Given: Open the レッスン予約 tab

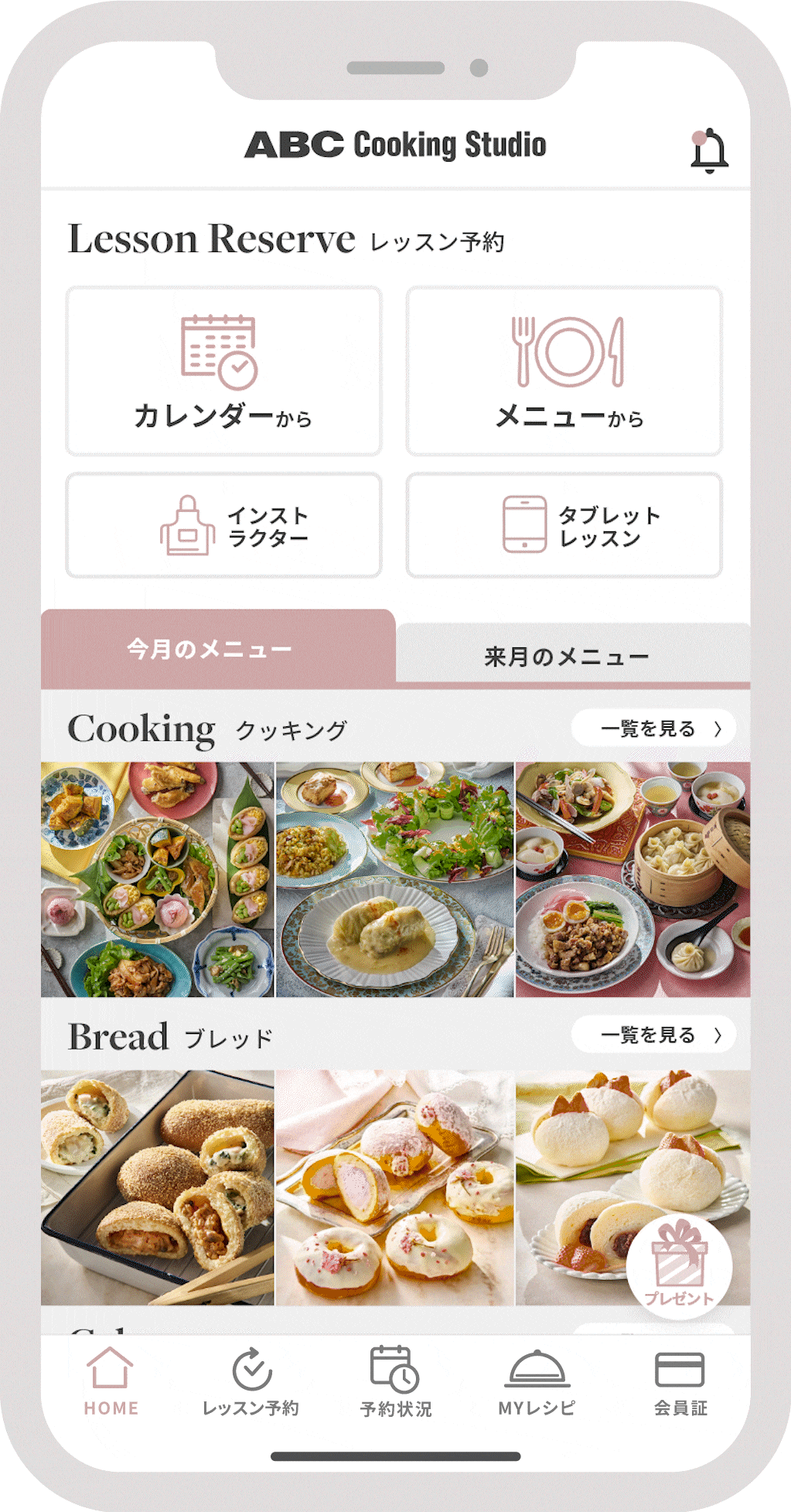Looking at the screenshot, I should [251, 1381].
